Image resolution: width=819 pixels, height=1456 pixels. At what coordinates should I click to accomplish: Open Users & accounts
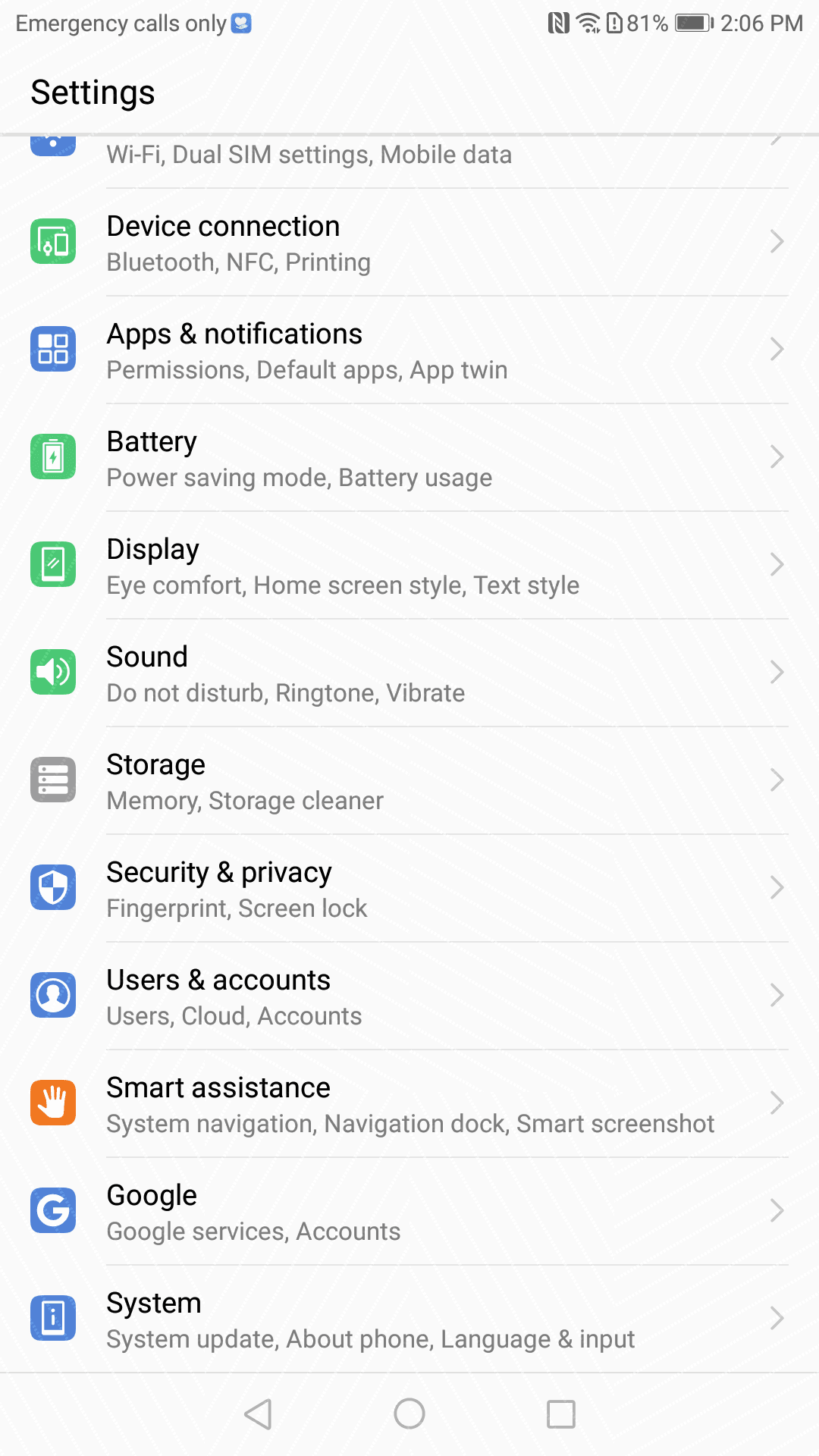(409, 996)
